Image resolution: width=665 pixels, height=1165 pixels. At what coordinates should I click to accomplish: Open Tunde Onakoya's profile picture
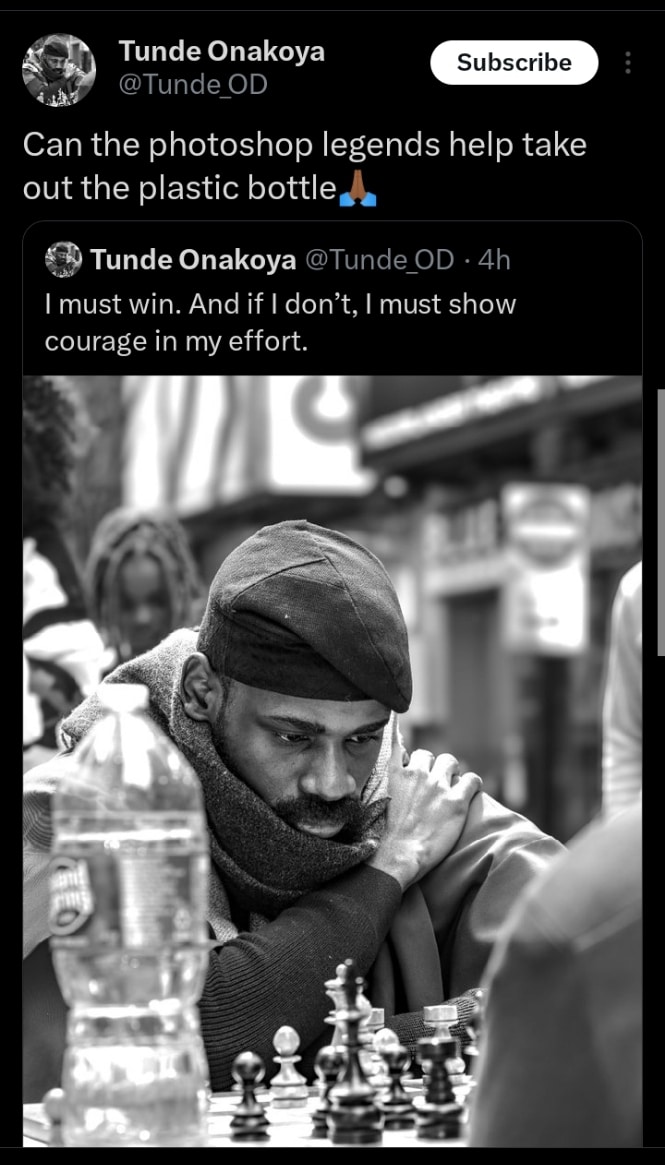(59, 69)
